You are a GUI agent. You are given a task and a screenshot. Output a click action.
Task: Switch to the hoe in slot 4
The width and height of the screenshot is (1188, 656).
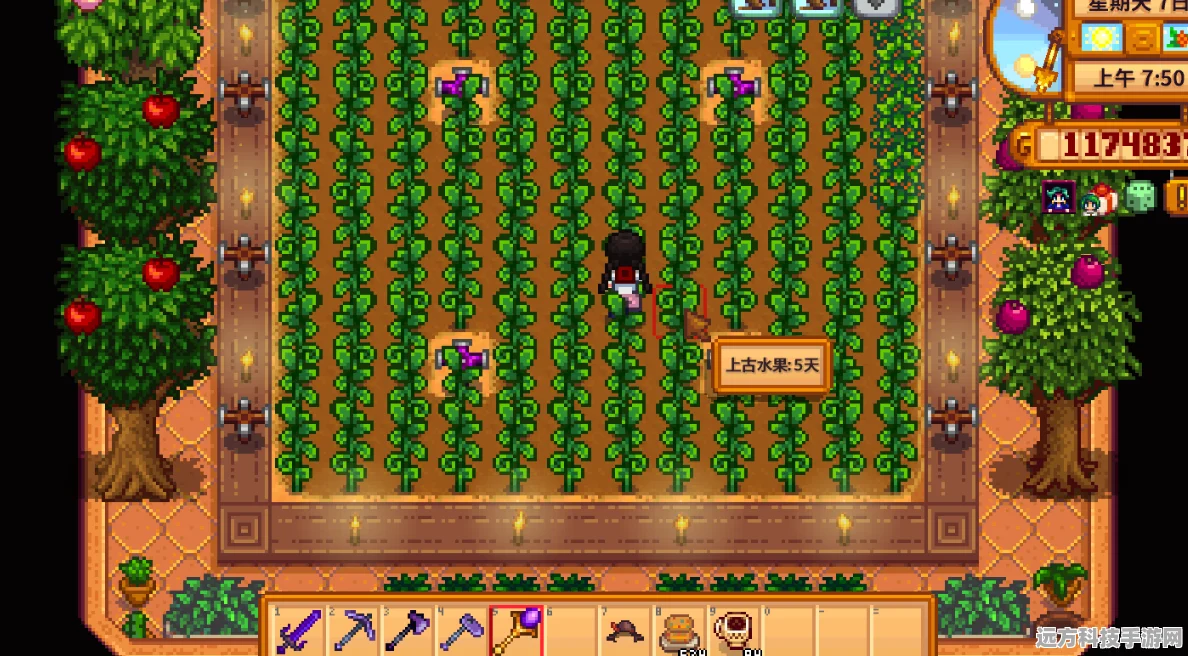(460, 630)
